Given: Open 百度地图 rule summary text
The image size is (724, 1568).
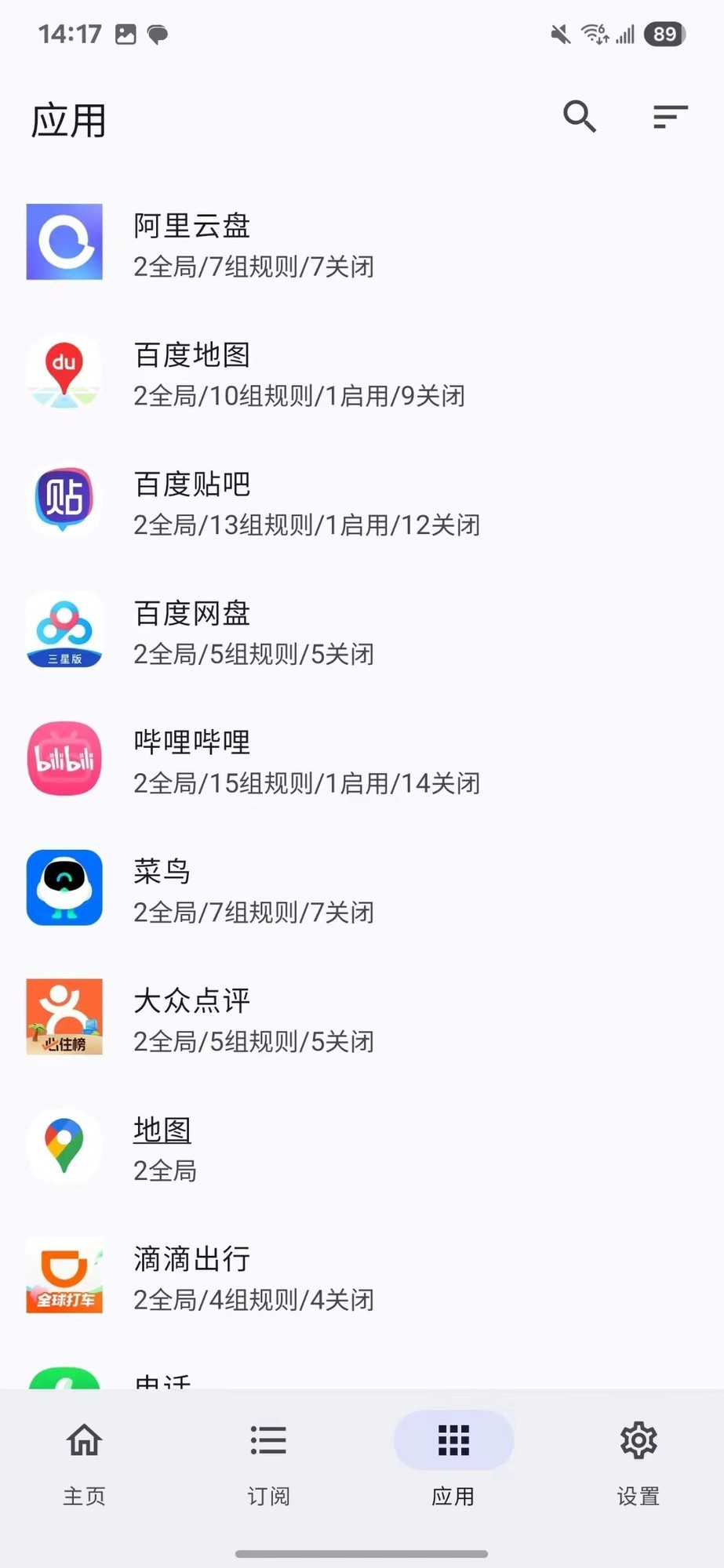Looking at the screenshot, I should point(298,395).
